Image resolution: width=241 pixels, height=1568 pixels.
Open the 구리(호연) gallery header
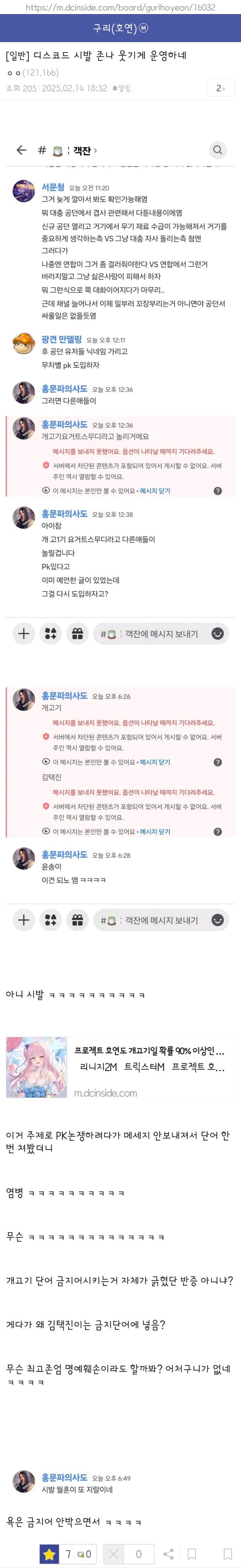[120, 28]
